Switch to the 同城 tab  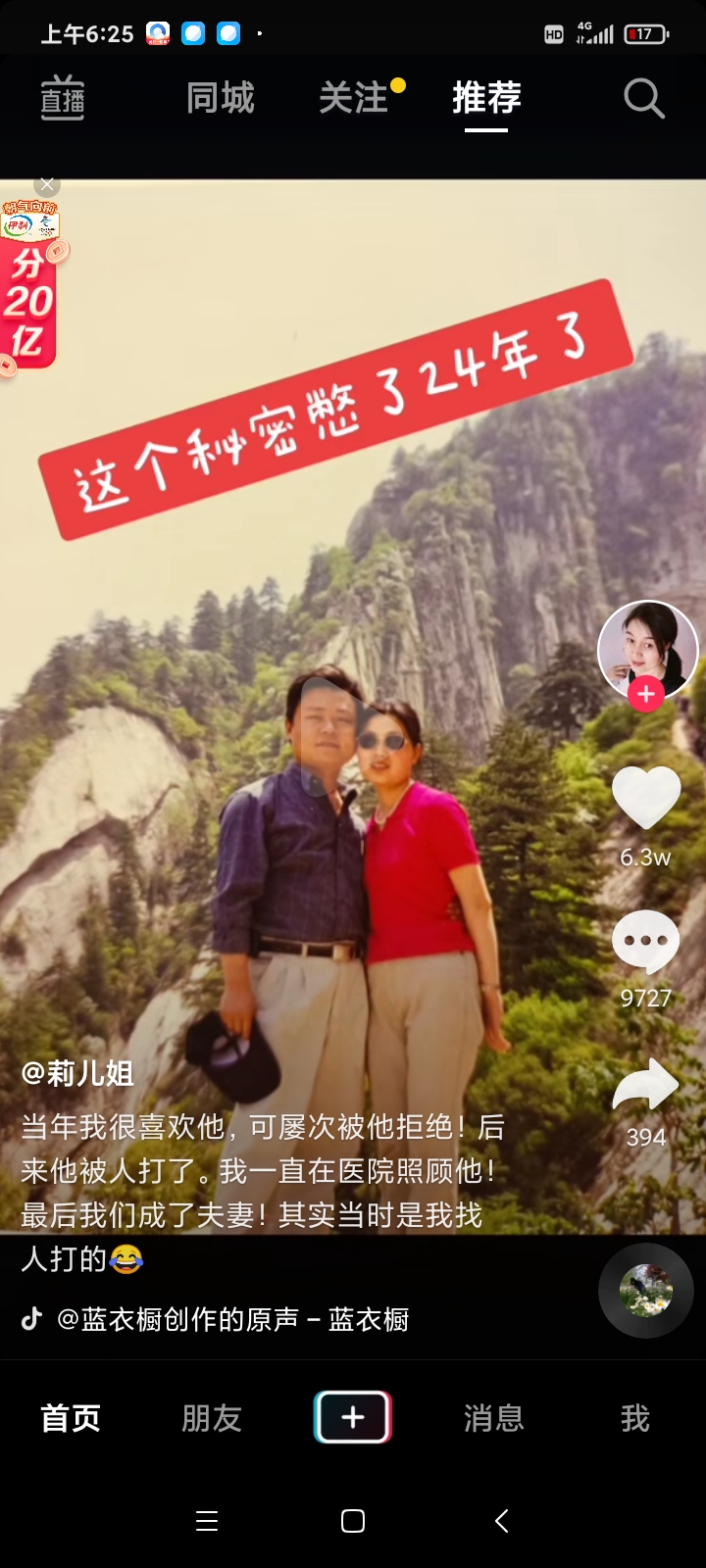(x=221, y=98)
